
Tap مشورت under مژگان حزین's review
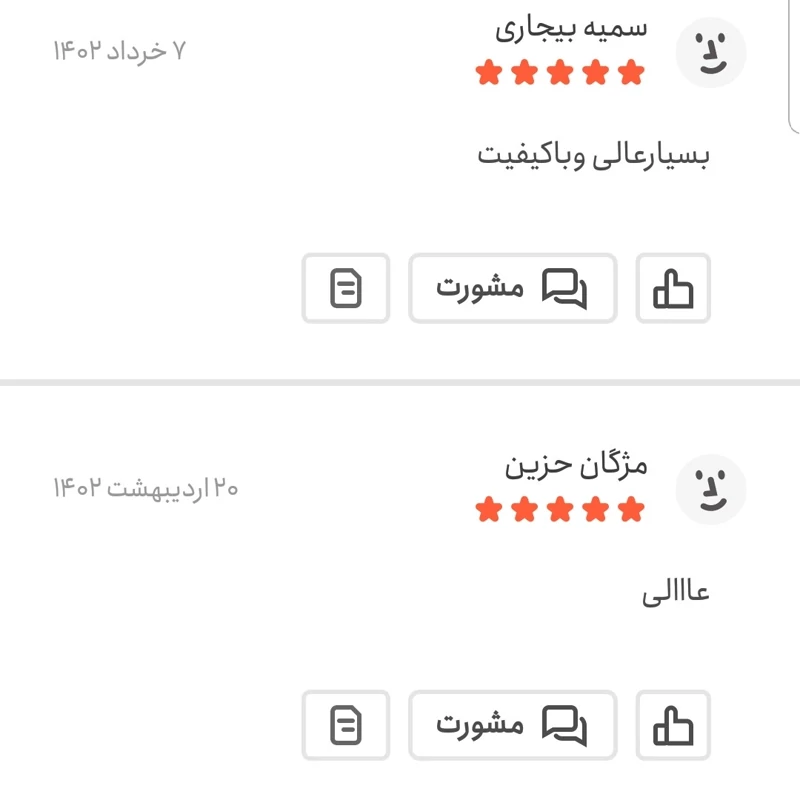tap(512, 725)
